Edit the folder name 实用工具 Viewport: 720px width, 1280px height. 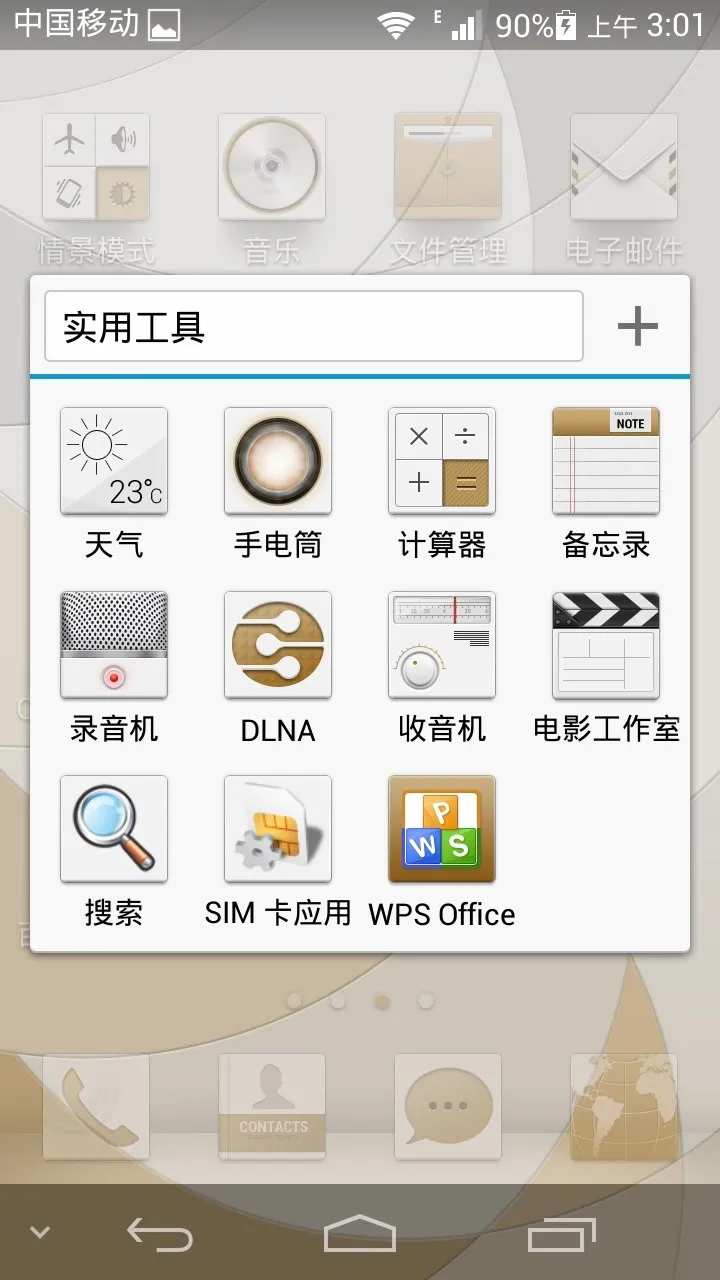pyautogui.click(x=314, y=326)
